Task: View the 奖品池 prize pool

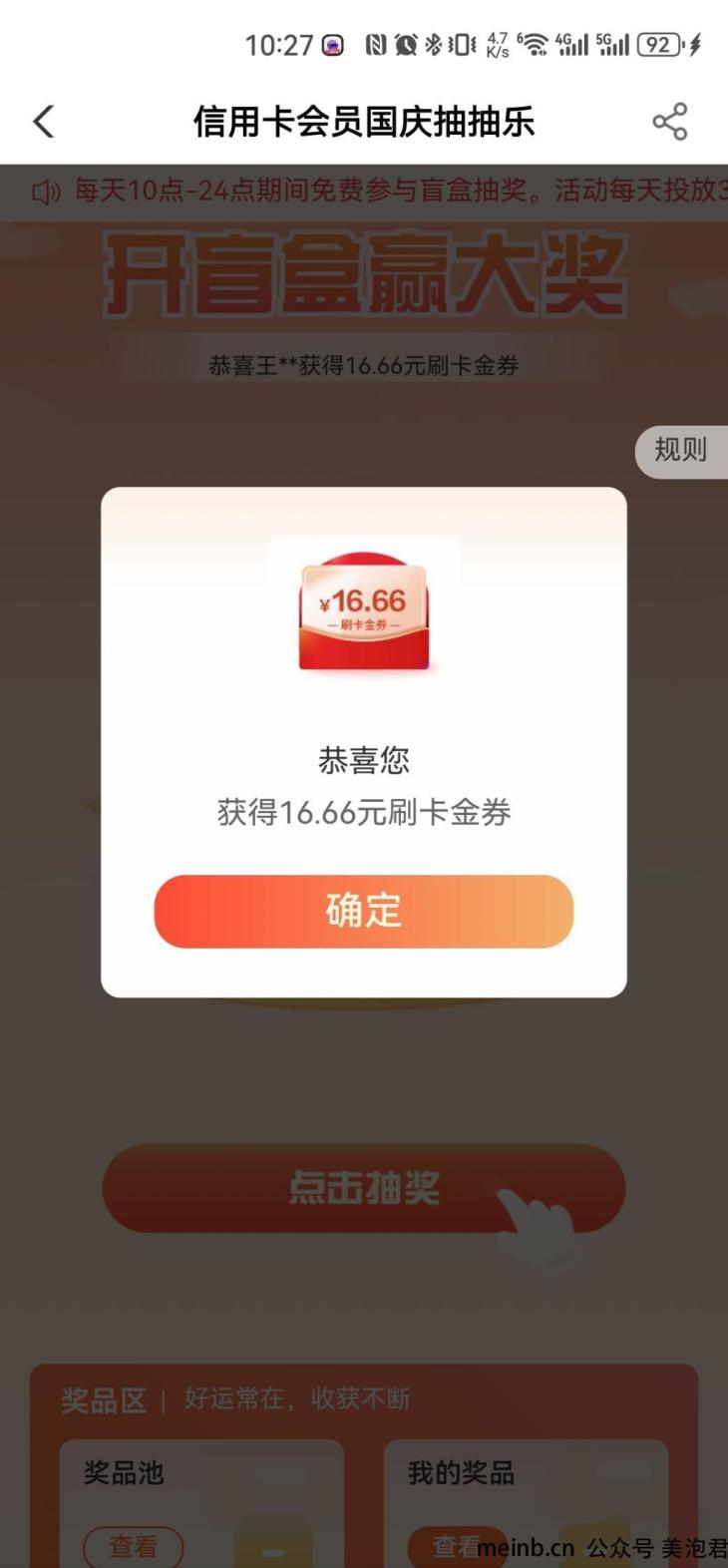Action: (x=133, y=1545)
